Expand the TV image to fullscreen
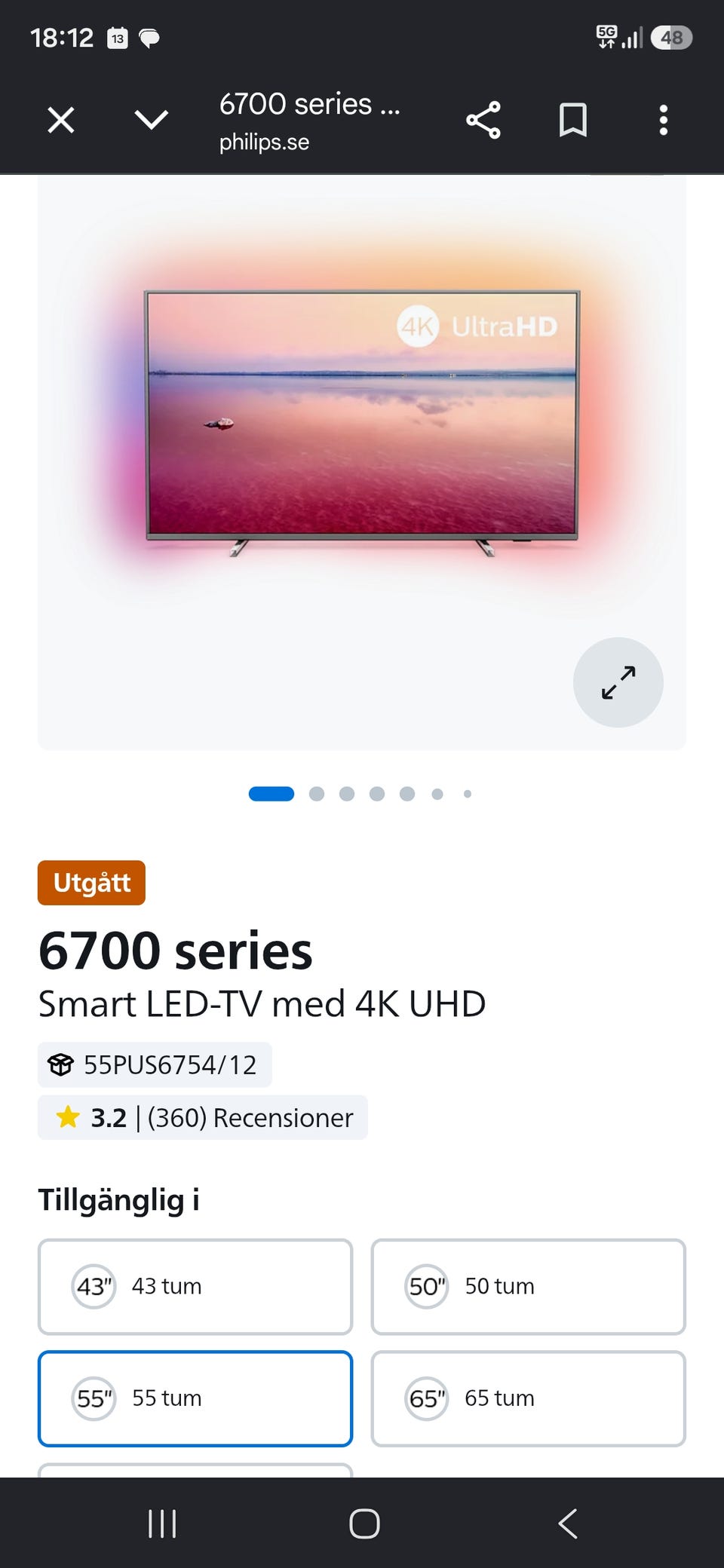The width and height of the screenshot is (724, 1568). point(618,682)
